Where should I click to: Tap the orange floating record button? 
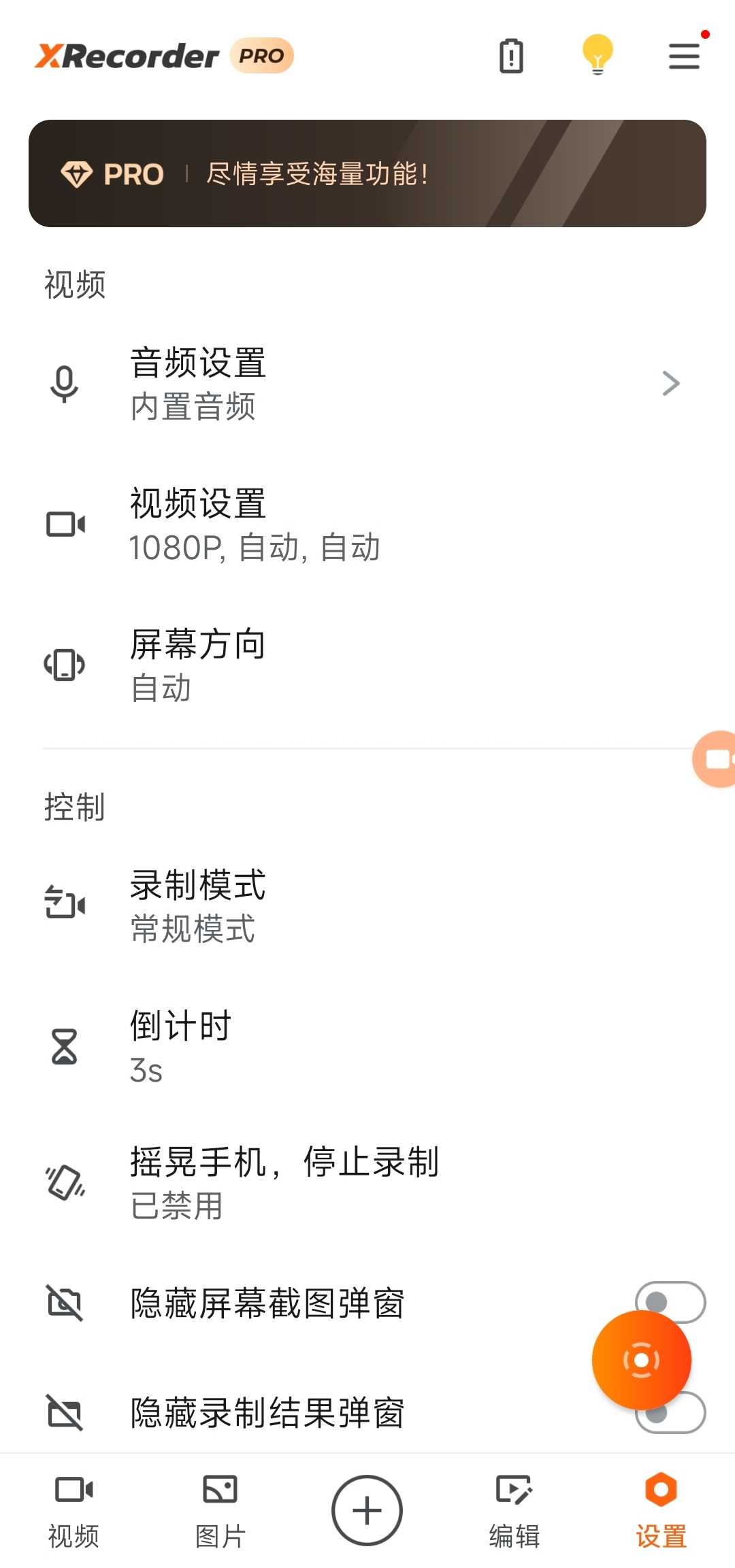click(x=641, y=1361)
